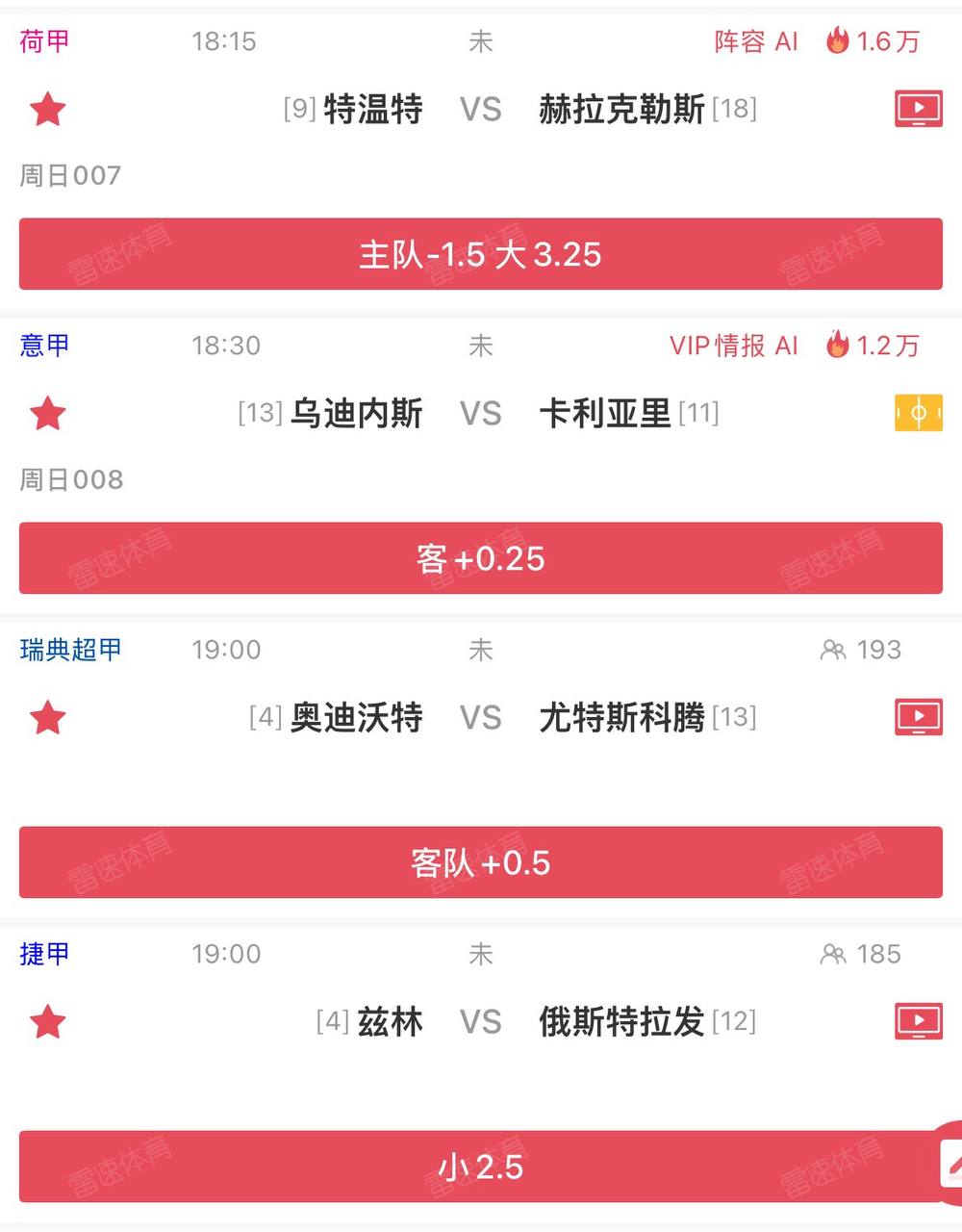Open VIP情报 AI link for 意甲 match
Viewport: 962px width, 1232px height.
coord(733,346)
